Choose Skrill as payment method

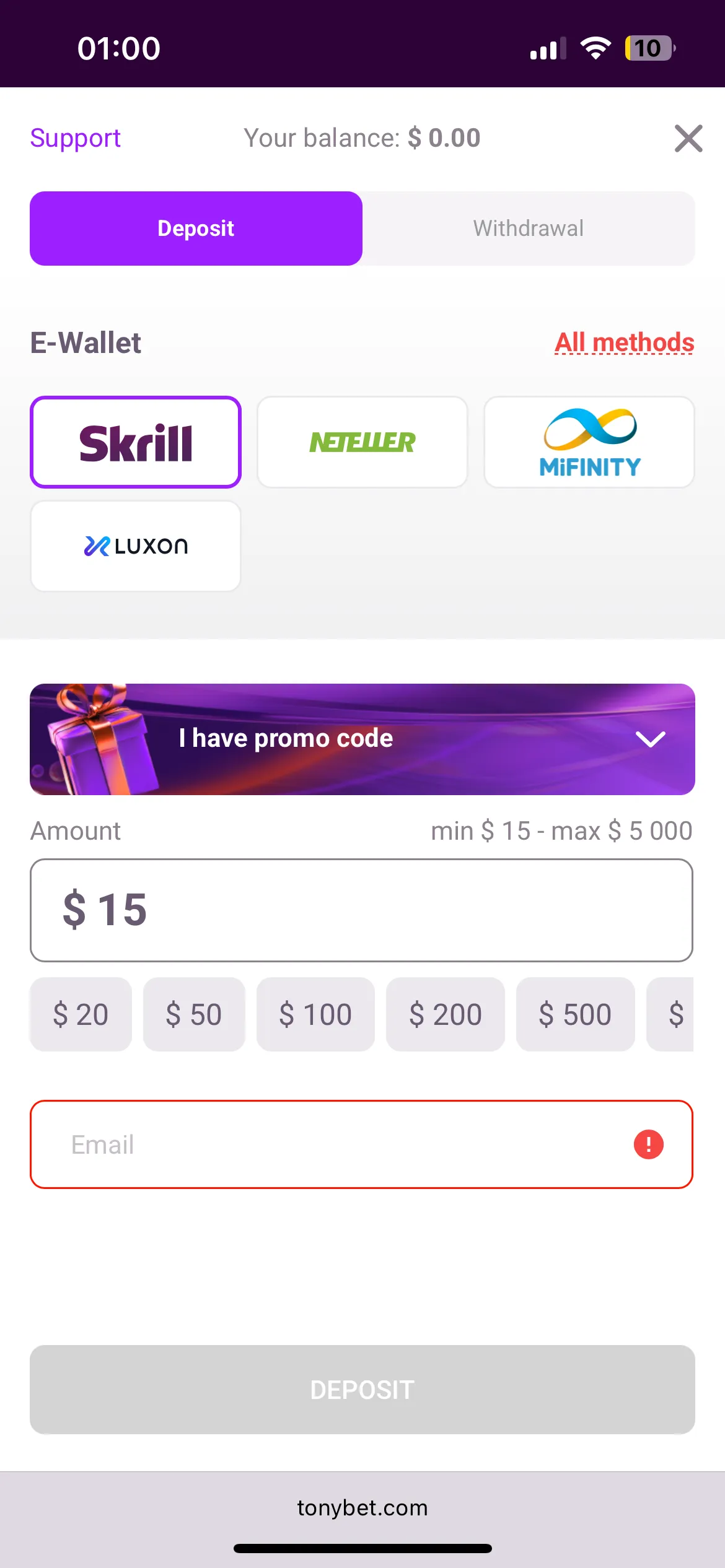click(136, 442)
